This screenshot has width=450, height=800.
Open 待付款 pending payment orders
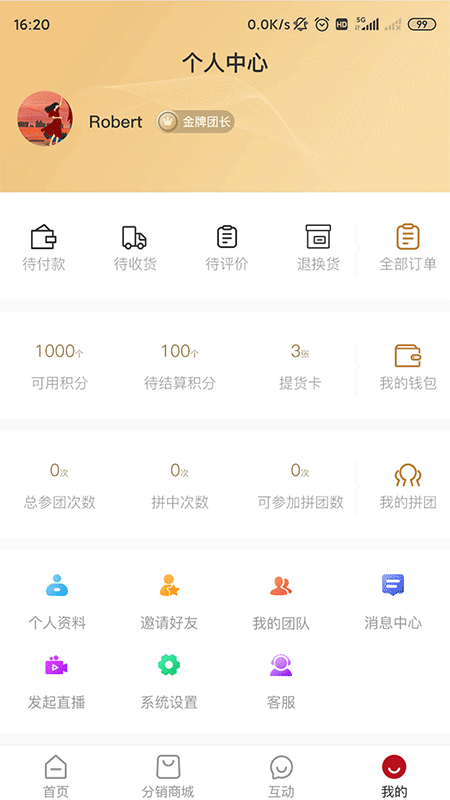click(44, 248)
